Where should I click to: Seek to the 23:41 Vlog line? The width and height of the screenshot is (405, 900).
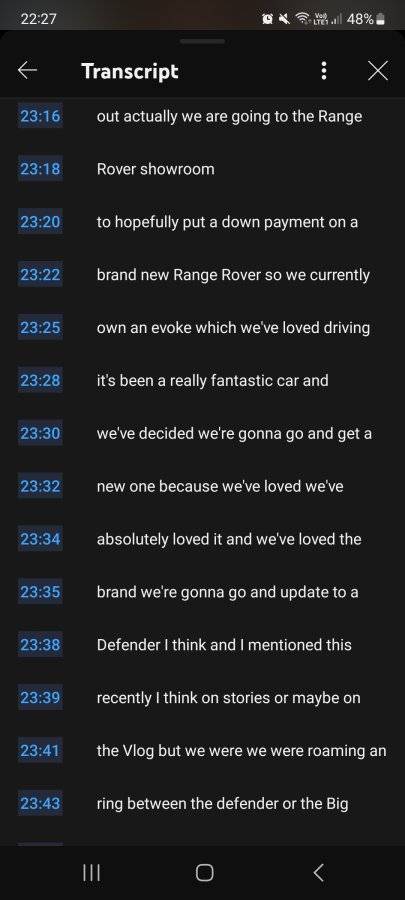[x=202, y=751]
